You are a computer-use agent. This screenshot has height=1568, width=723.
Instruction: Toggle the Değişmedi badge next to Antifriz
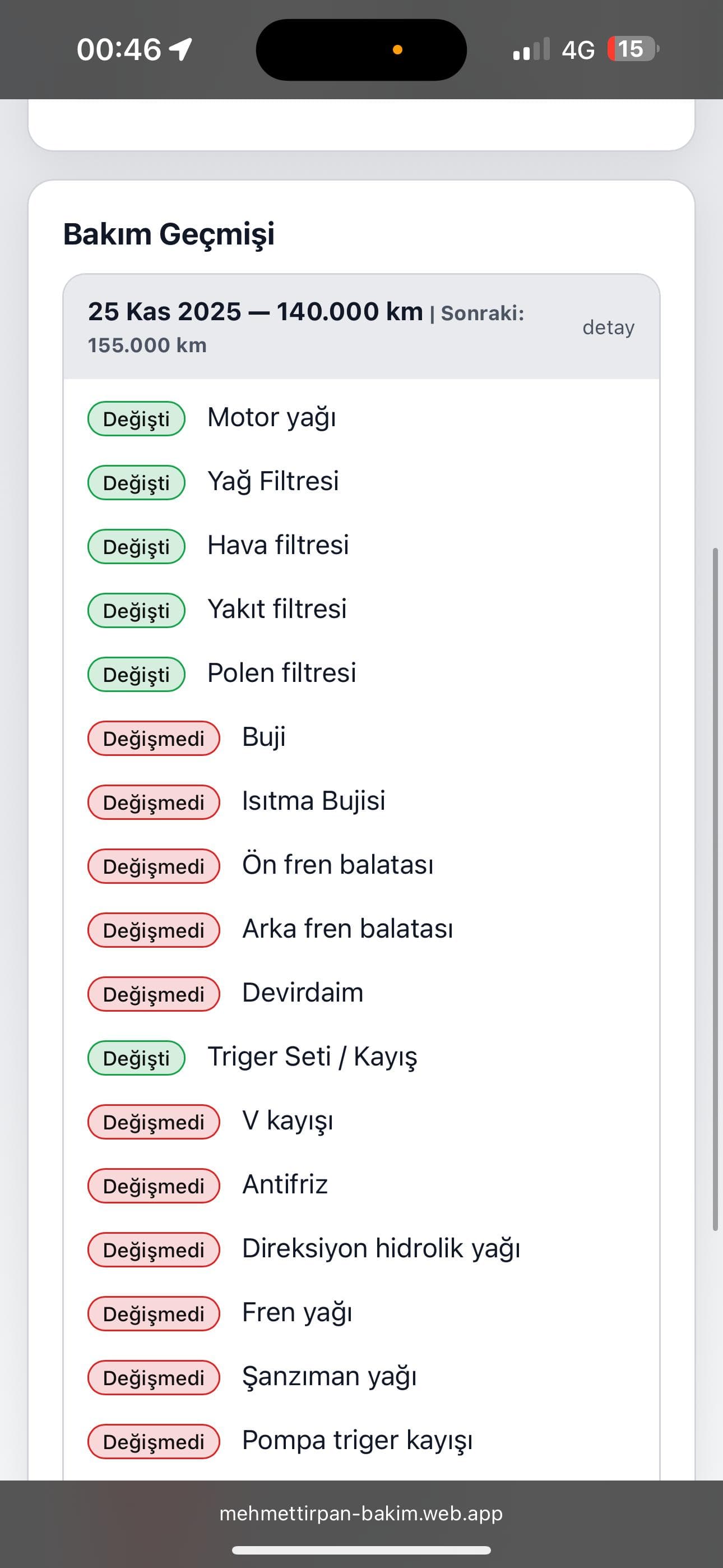coord(153,1184)
